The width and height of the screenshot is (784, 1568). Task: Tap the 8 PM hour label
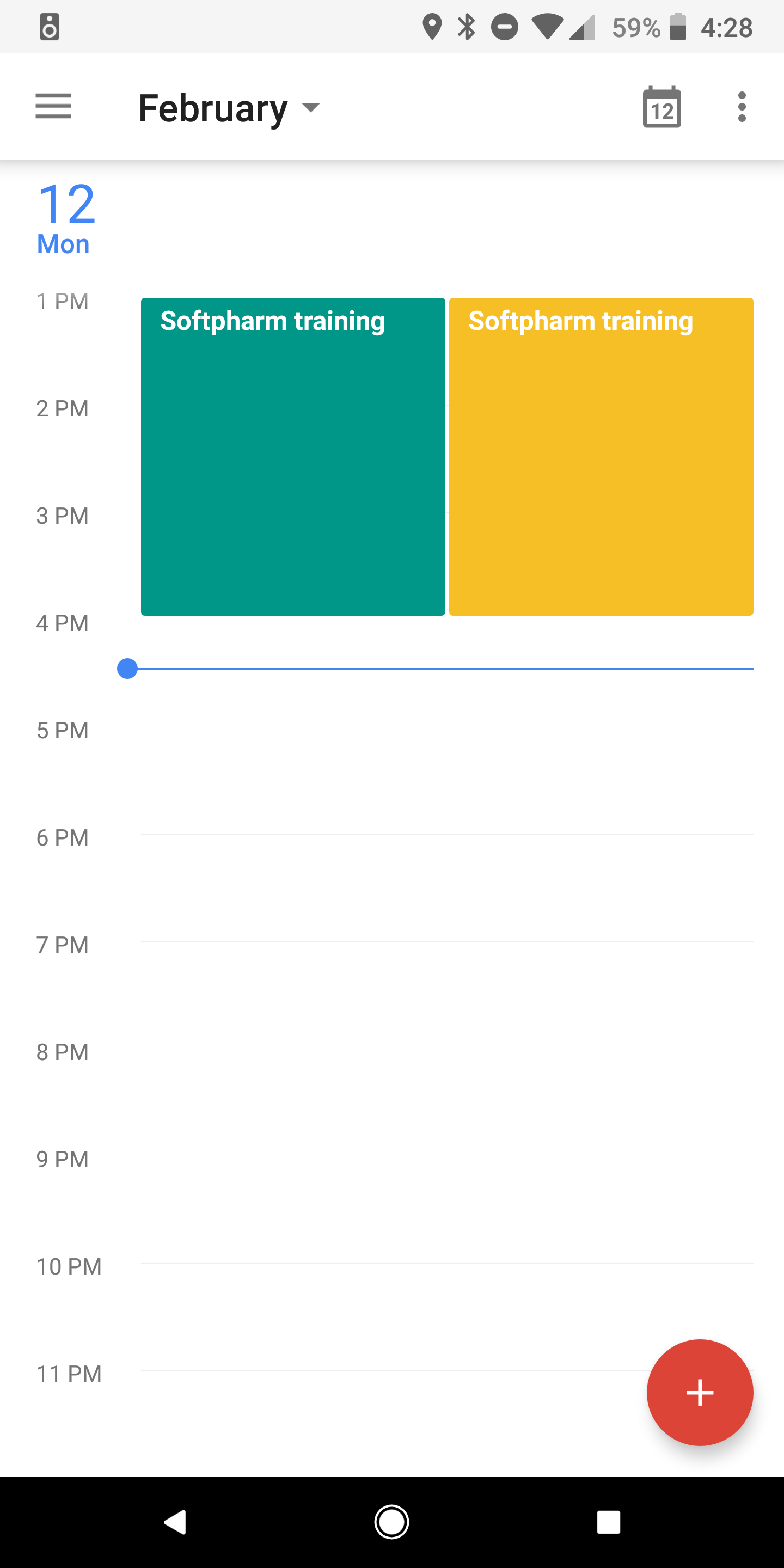tap(62, 1052)
